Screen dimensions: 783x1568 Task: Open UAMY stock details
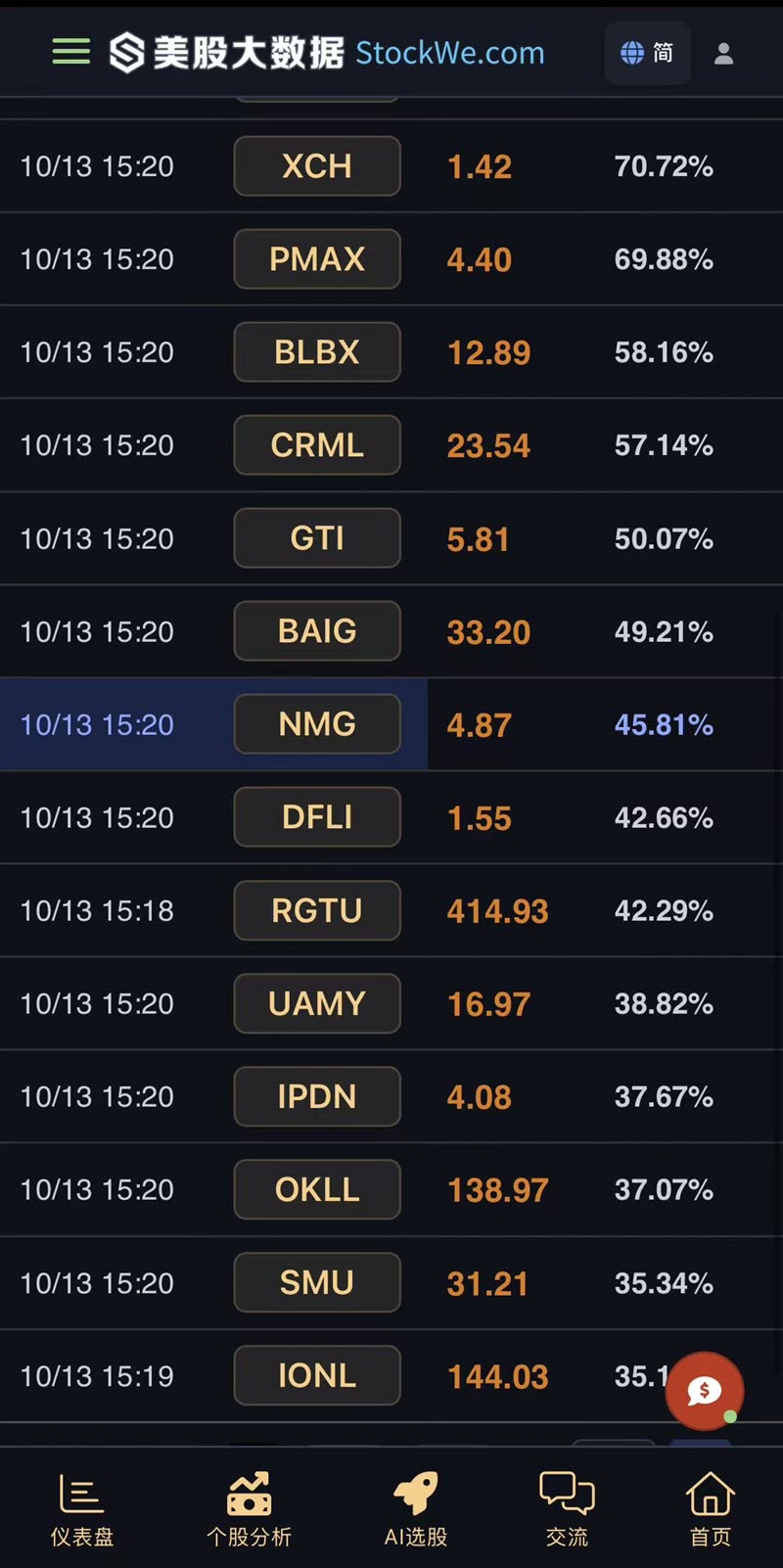tap(316, 1003)
